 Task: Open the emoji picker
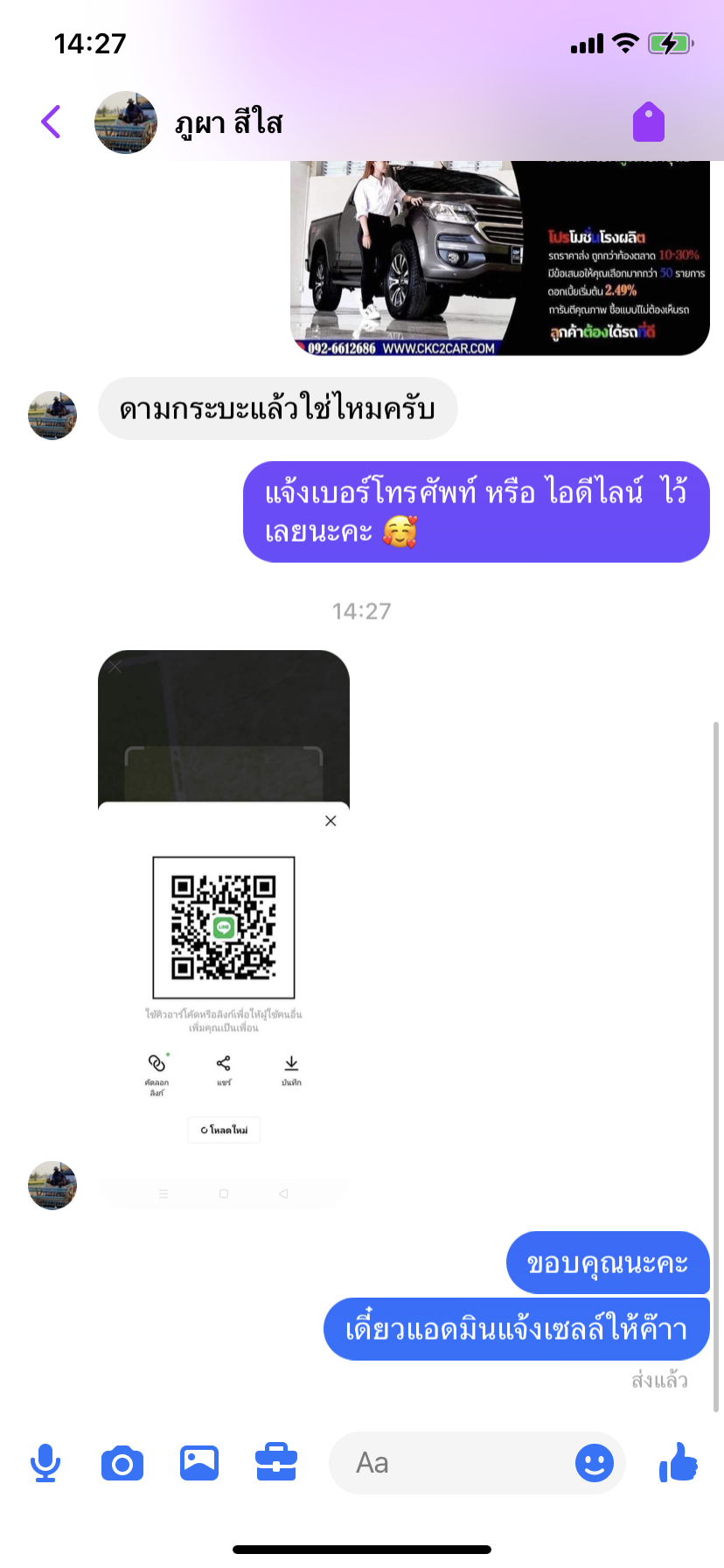pos(595,1463)
